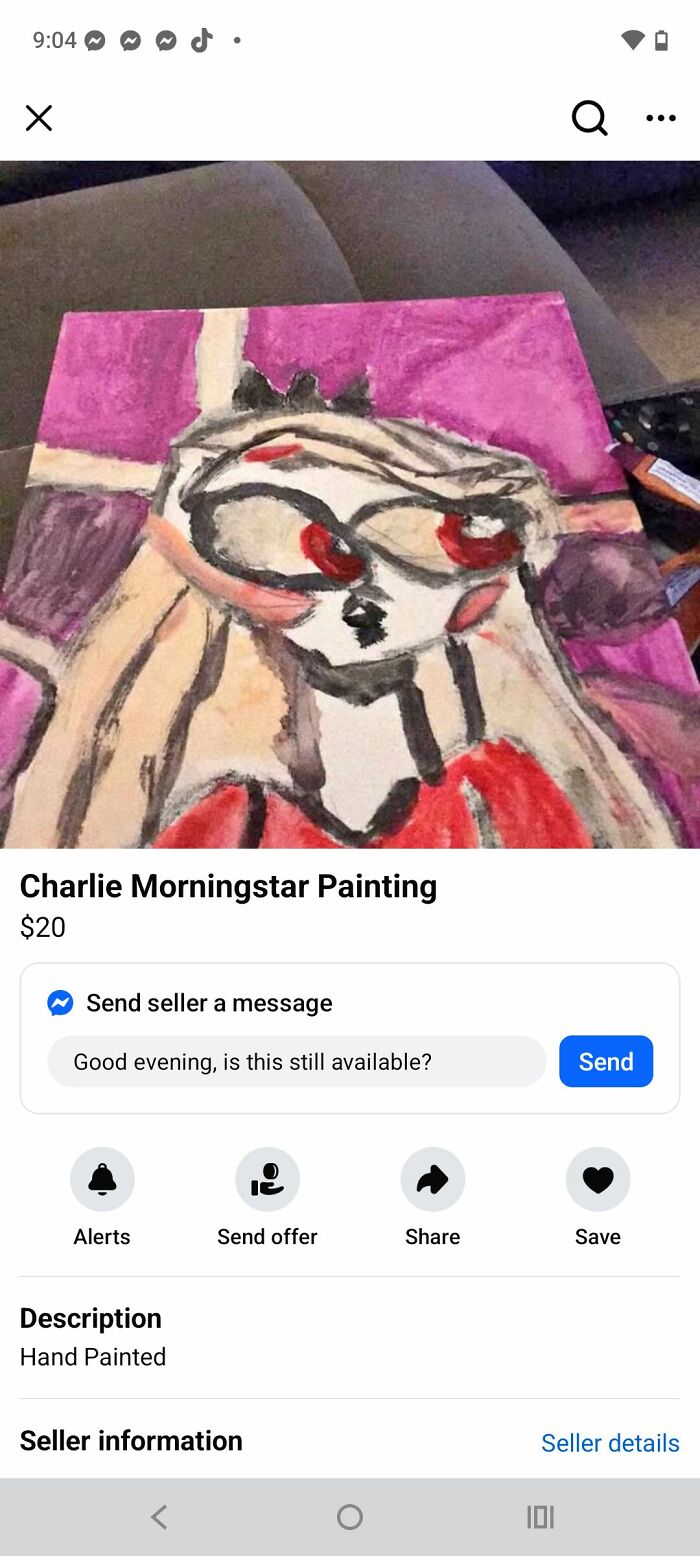Close the marketplace listing
Viewport: 700px width, 1556px height.
38,119
